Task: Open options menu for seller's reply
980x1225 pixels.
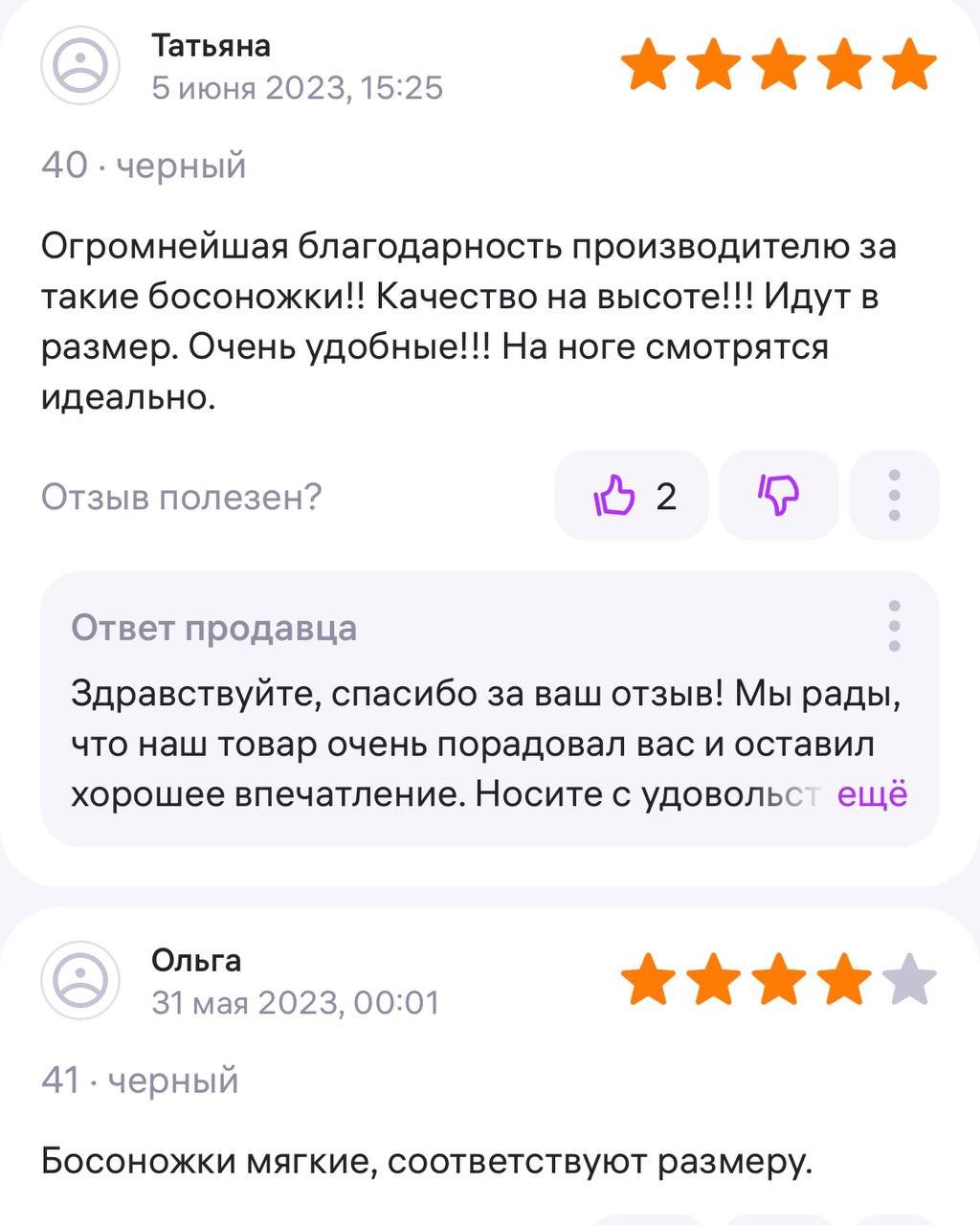Action: pyautogui.click(x=894, y=626)
